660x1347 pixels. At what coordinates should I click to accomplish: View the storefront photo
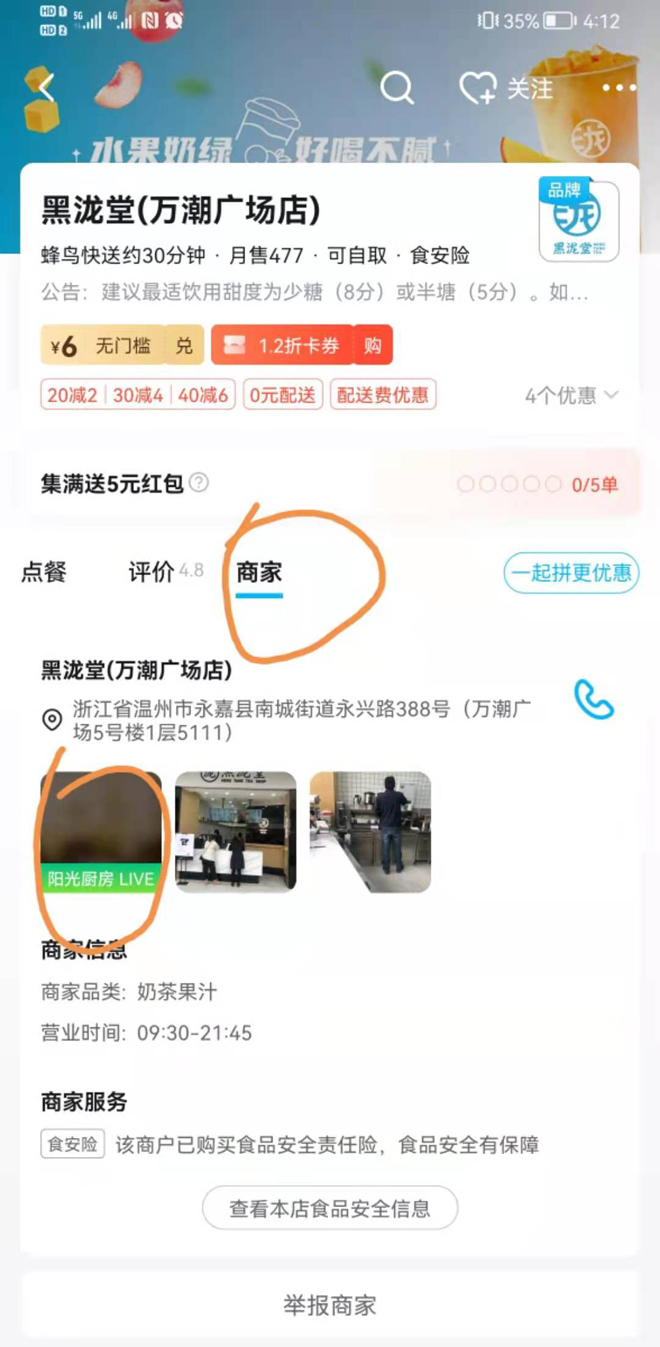click(236, 831)
